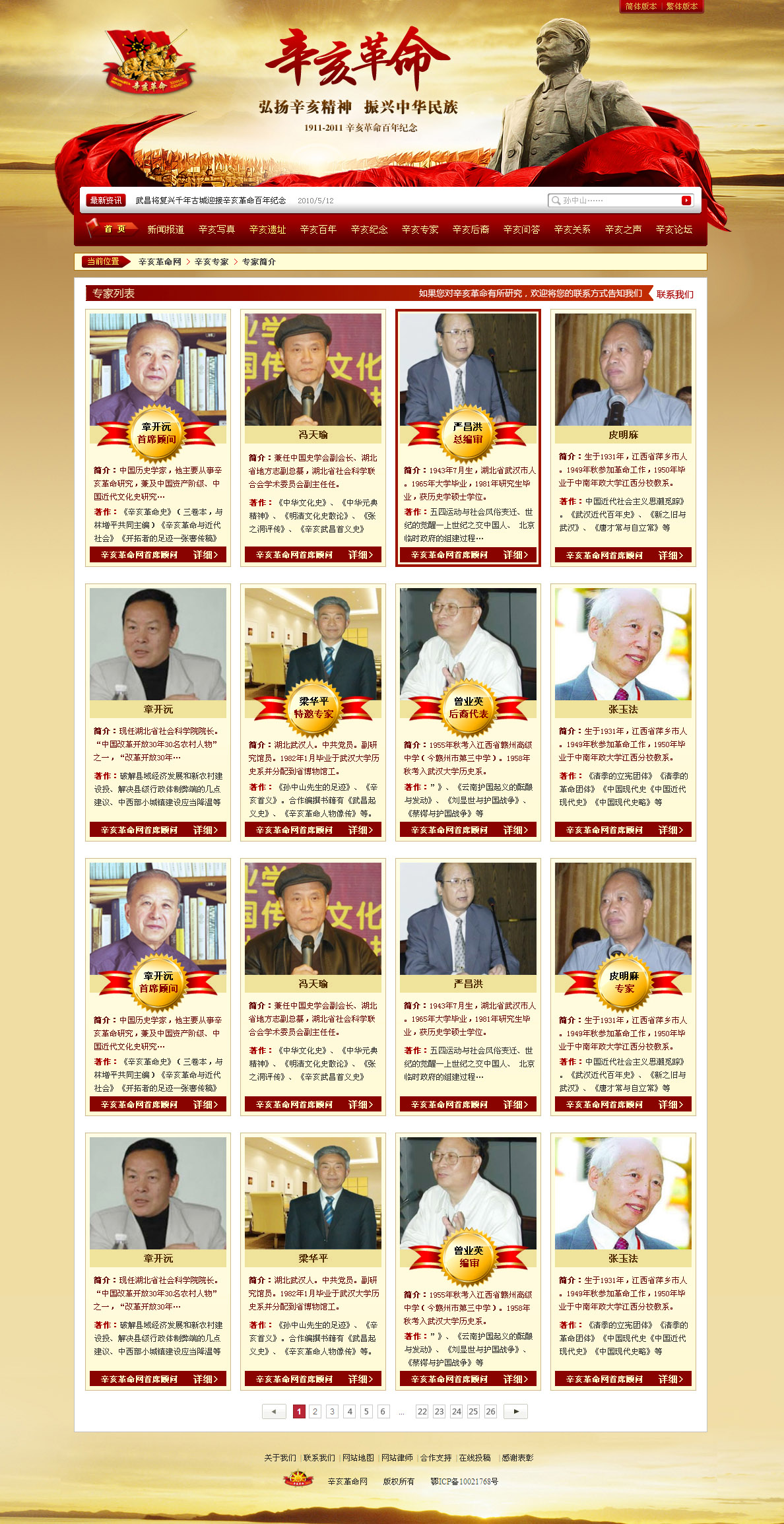
Task: Open 关于我们 footer link
Action: pyautogui.click(x=280, y=1458)
